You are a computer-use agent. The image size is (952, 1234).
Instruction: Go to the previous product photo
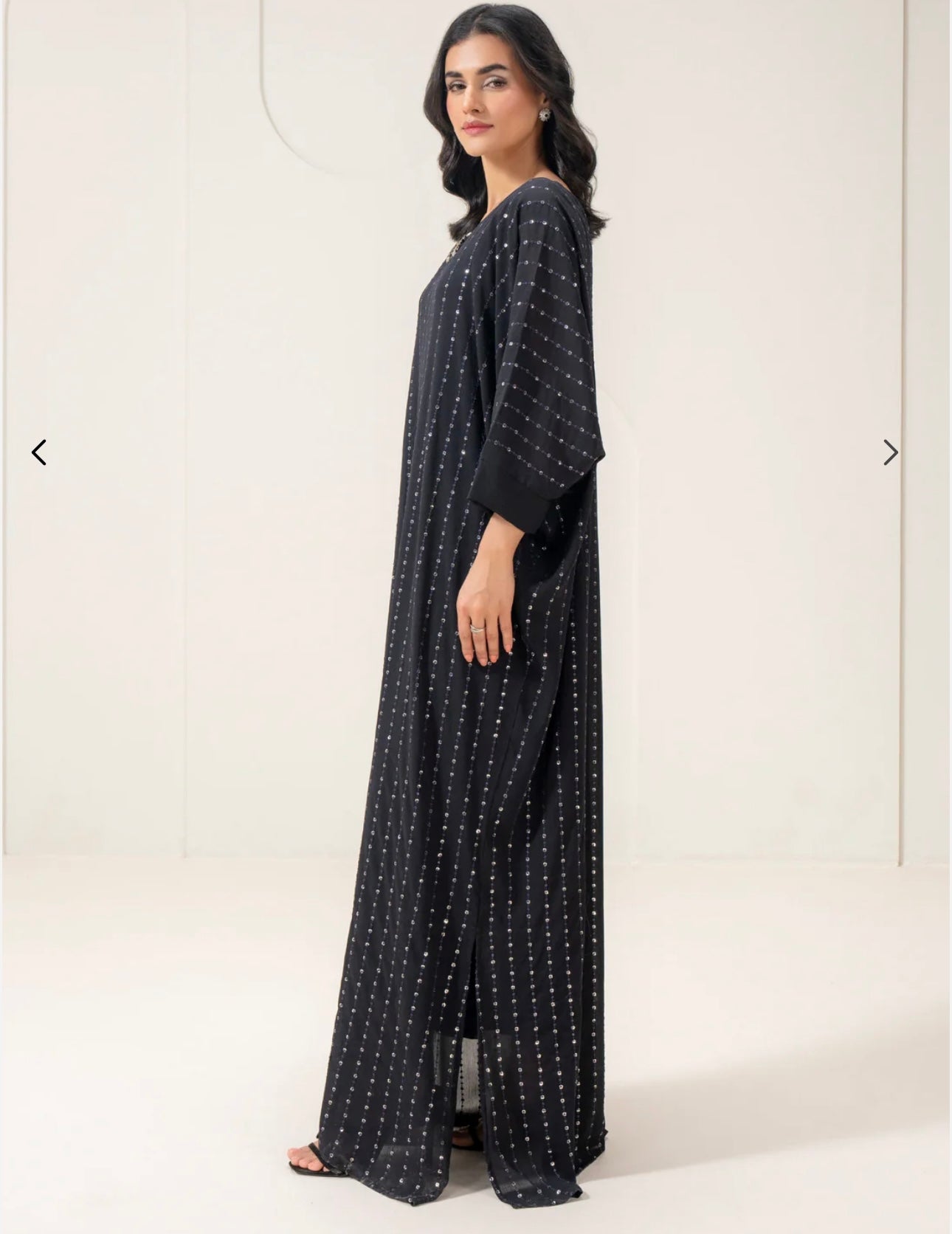click(x=39, y=452)
